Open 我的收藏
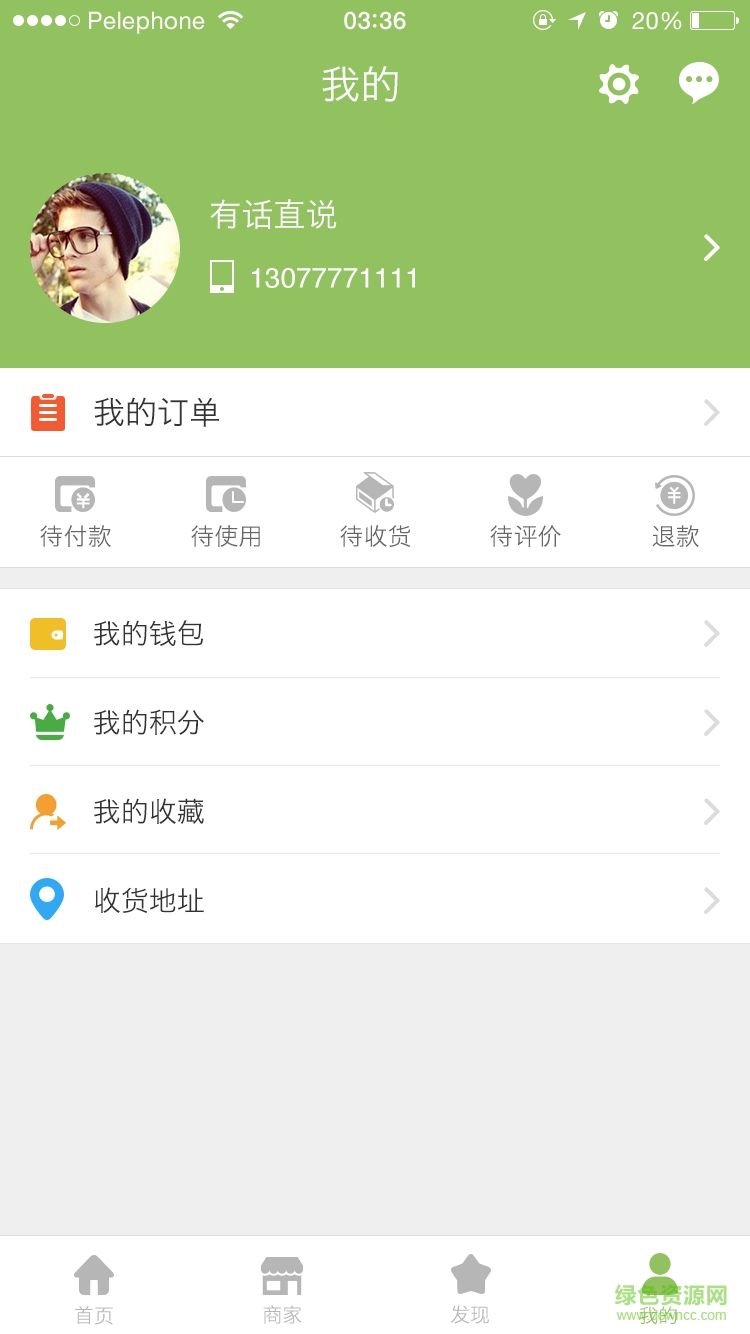Image resolution: width=750 pixels, height=1334 pixels. [x=375, y=811]
